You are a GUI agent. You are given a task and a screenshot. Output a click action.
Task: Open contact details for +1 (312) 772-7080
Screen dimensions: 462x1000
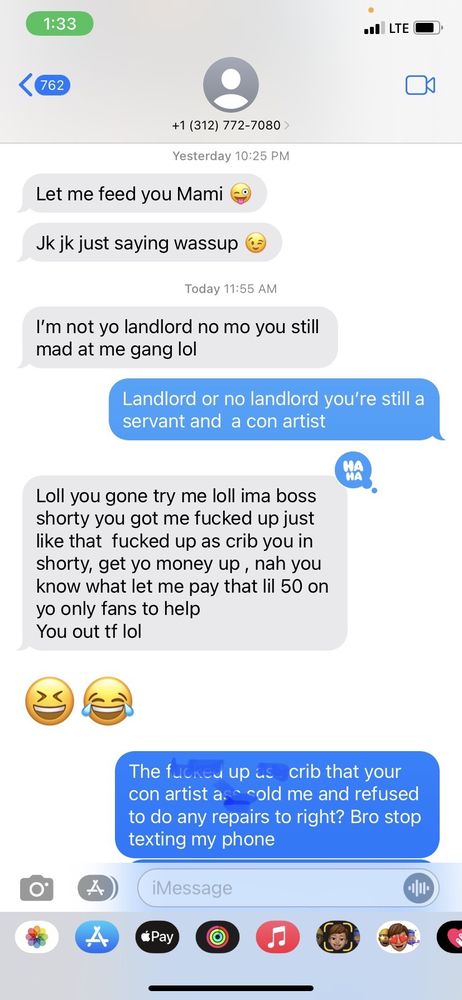coord(230,125)
